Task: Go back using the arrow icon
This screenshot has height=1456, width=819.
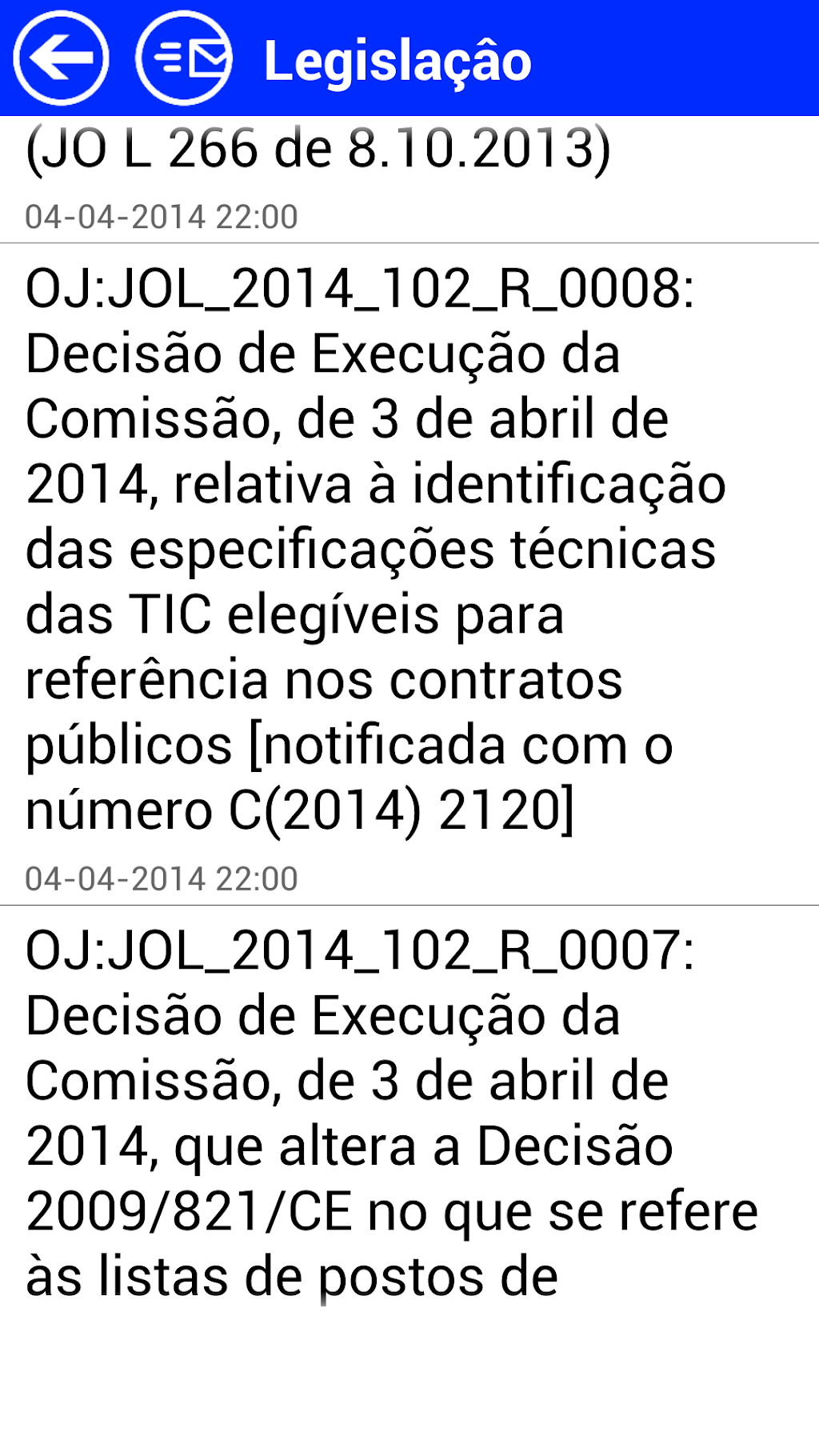Action: coord(61,58)
